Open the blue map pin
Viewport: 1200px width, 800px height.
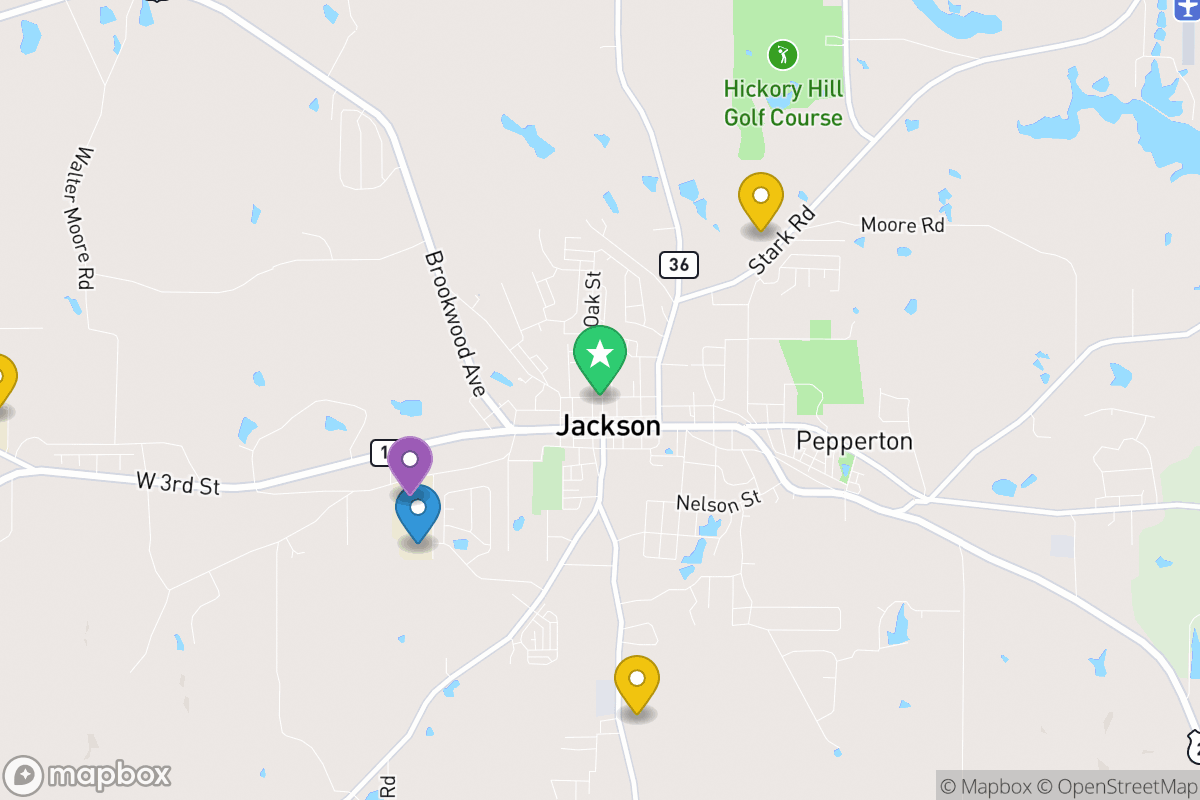coord(418,510)
